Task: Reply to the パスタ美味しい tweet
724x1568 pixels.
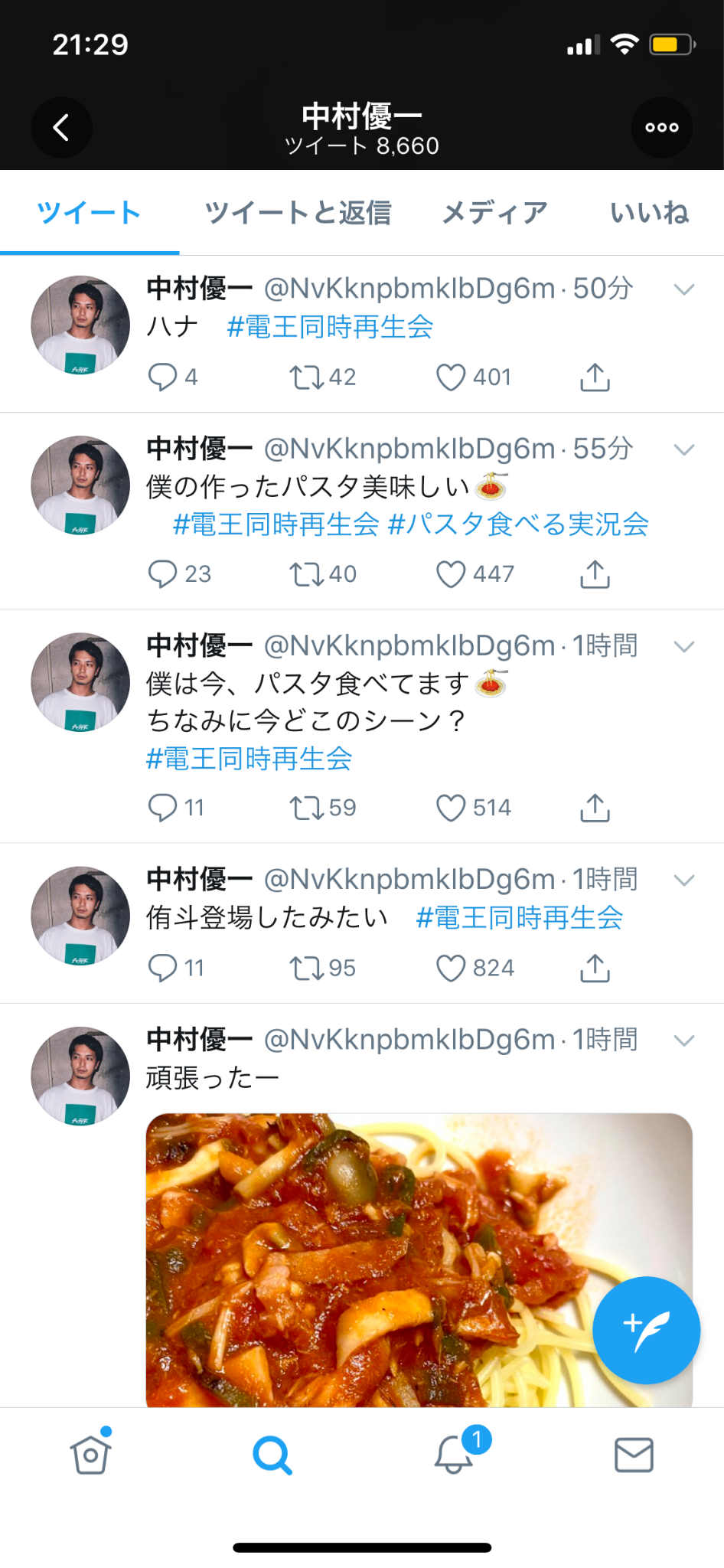Action: pos(162,574)
